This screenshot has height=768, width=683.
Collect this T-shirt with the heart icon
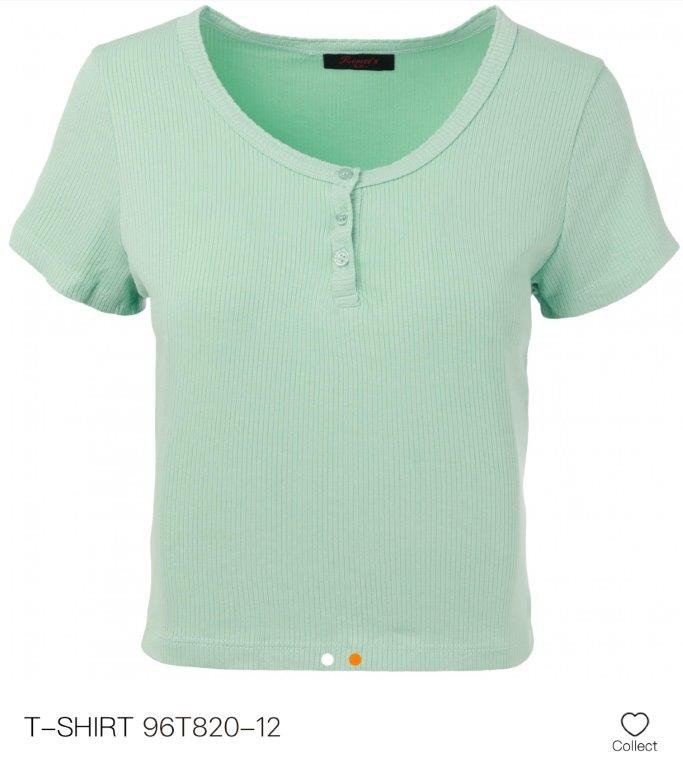634,725
